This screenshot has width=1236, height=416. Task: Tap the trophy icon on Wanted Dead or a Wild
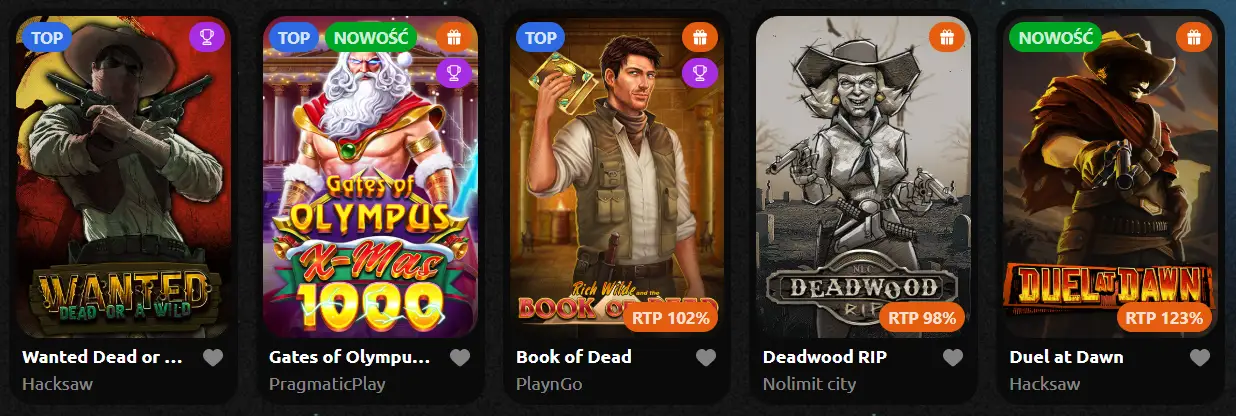pos(207,38)
